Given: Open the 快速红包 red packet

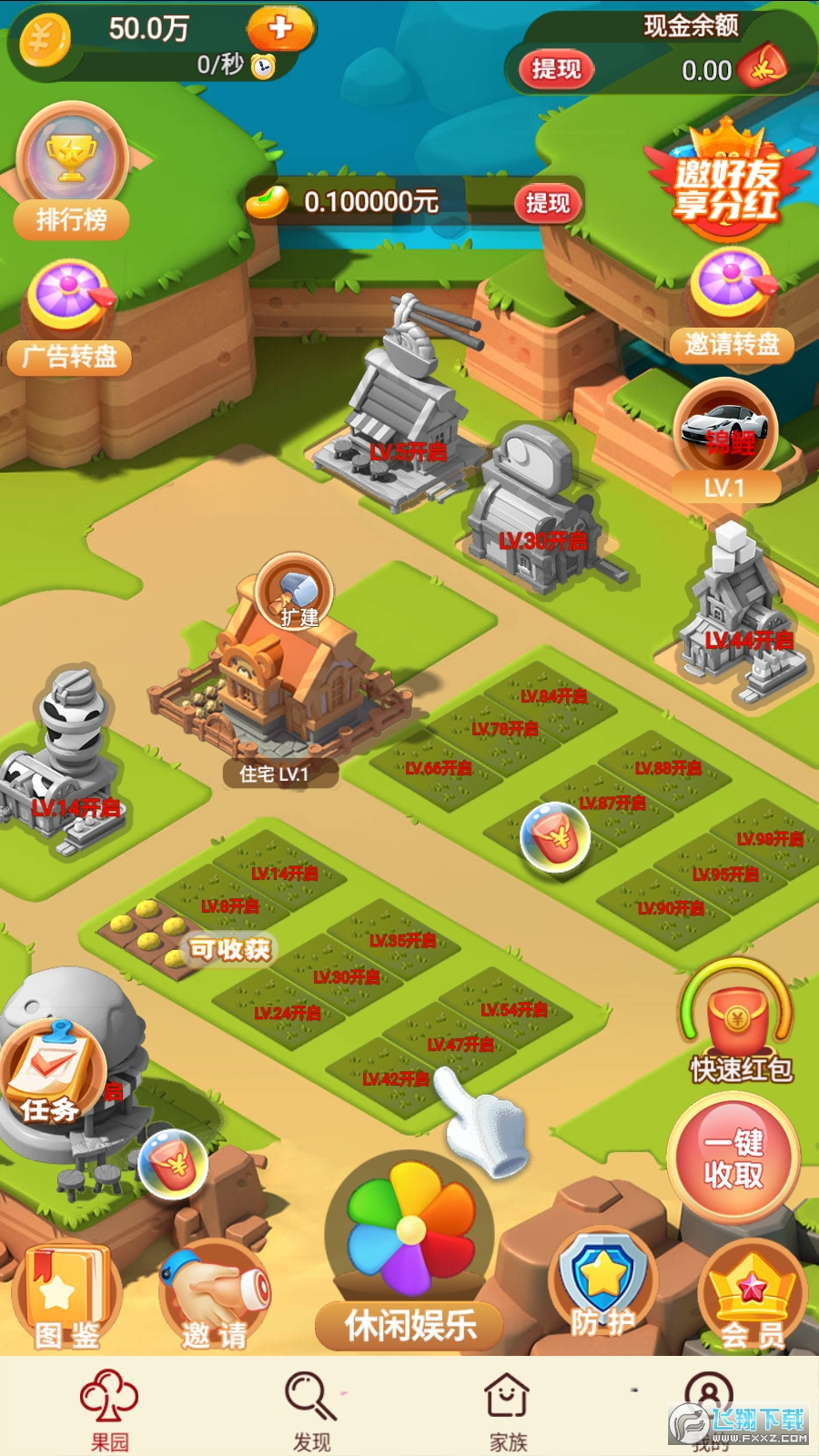Looking at the screenshot, I should pos(737,1024).
